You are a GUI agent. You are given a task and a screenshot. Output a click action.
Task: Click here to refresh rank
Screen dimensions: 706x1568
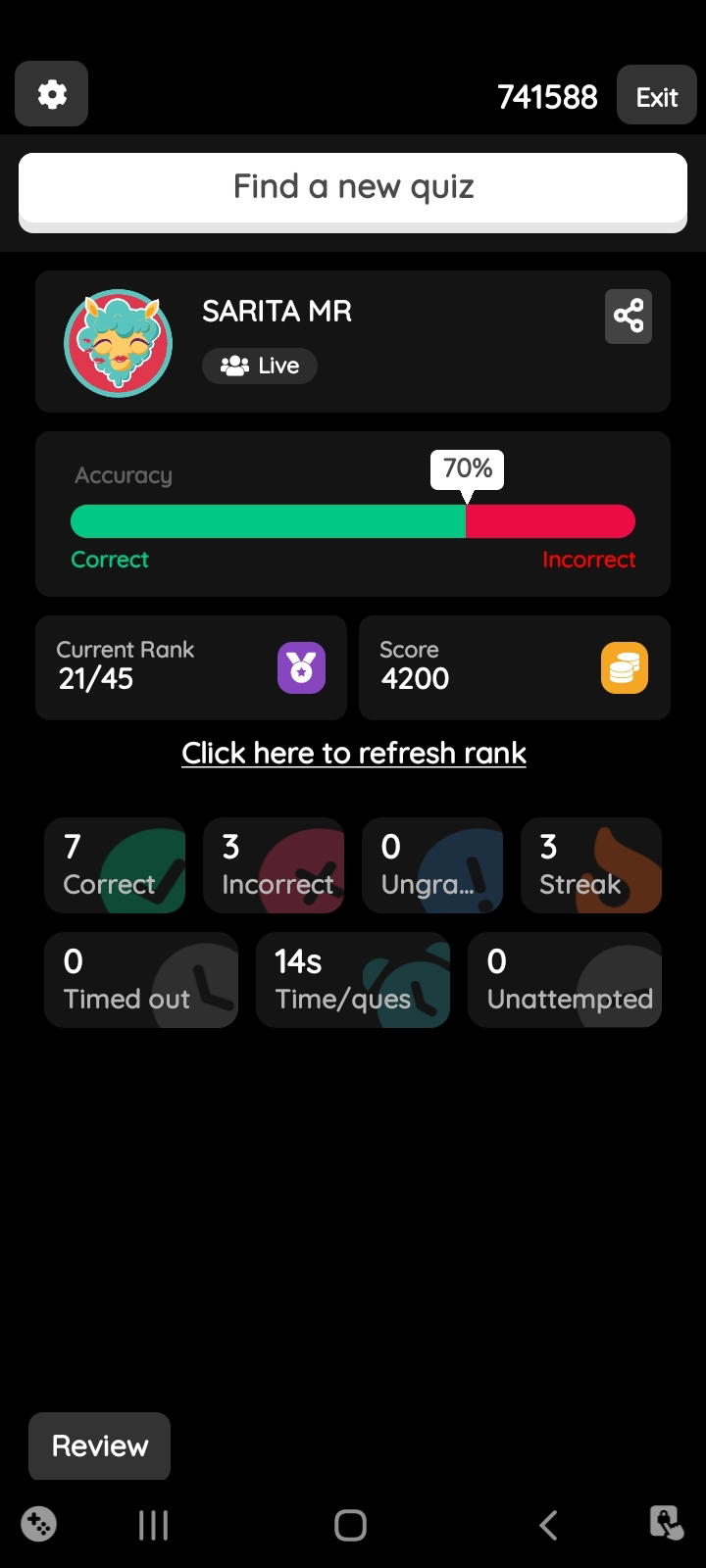pyautogui.click(x=354, y=753)
